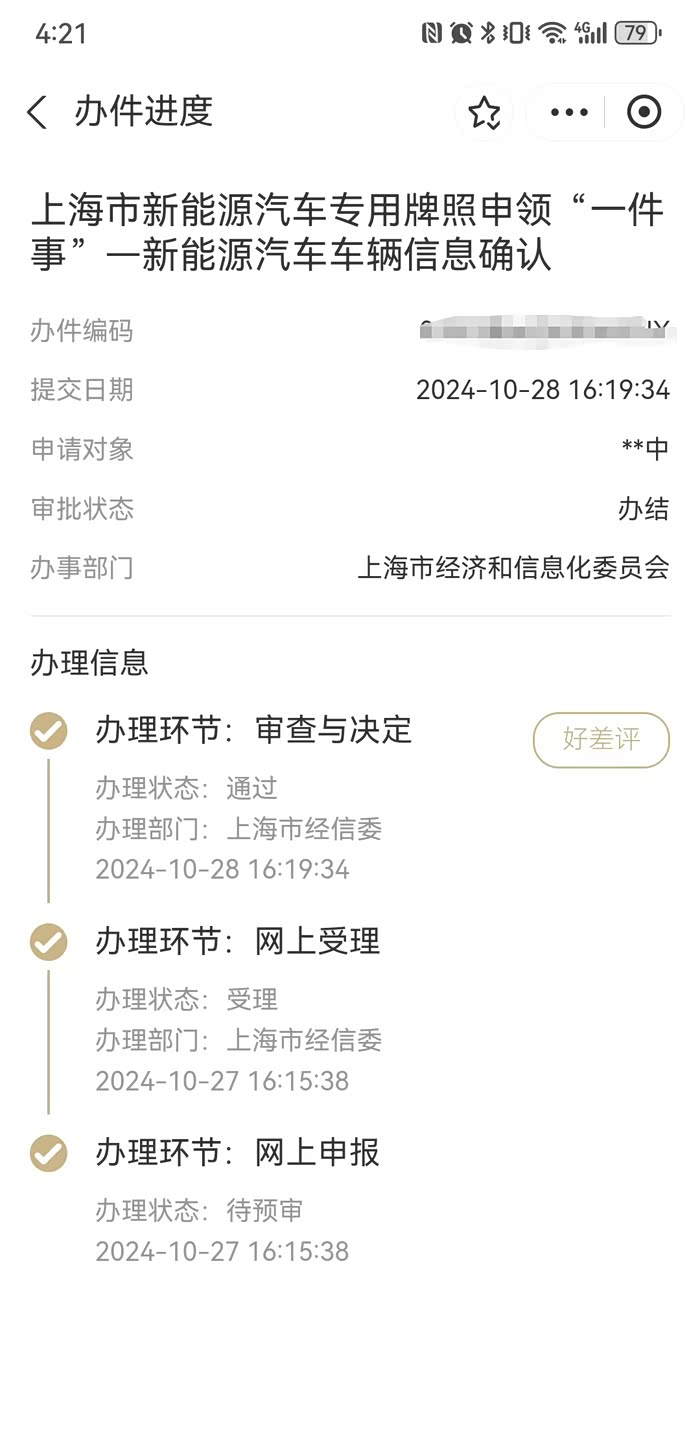This screenshot has height=1454, width=700.
Task: Close the mini program
Action: tap(644, 112)
